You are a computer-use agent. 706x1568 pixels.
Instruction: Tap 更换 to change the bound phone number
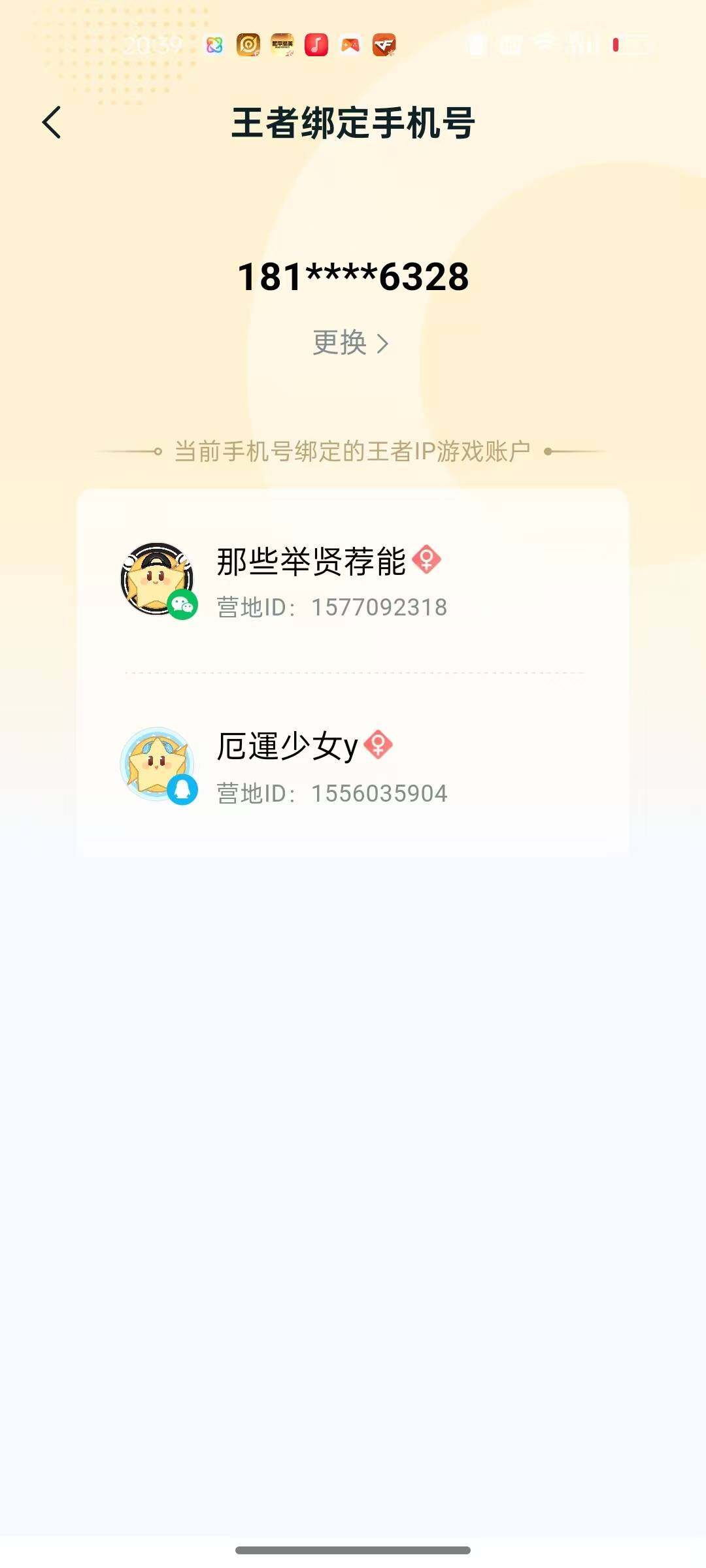(340, 343)
